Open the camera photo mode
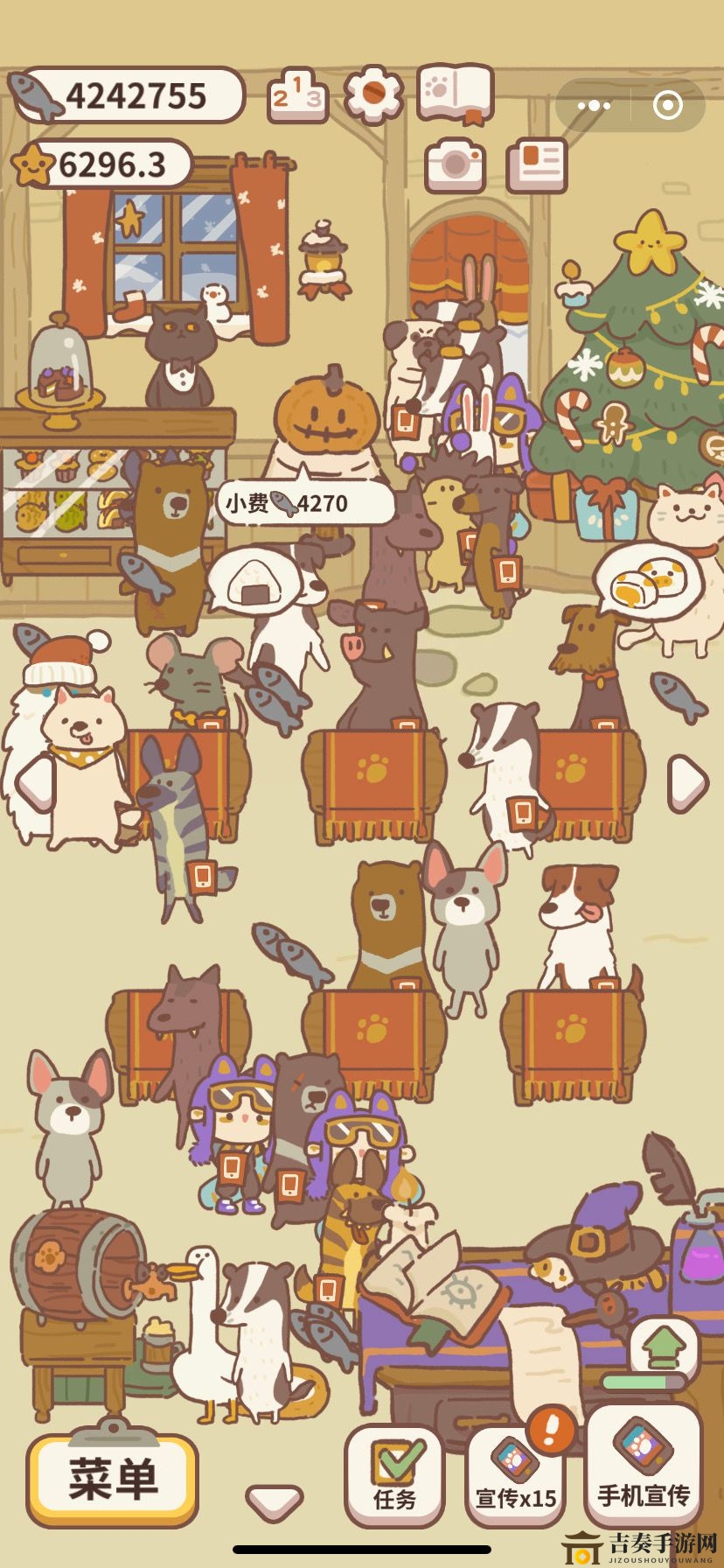 click(455, 164)
